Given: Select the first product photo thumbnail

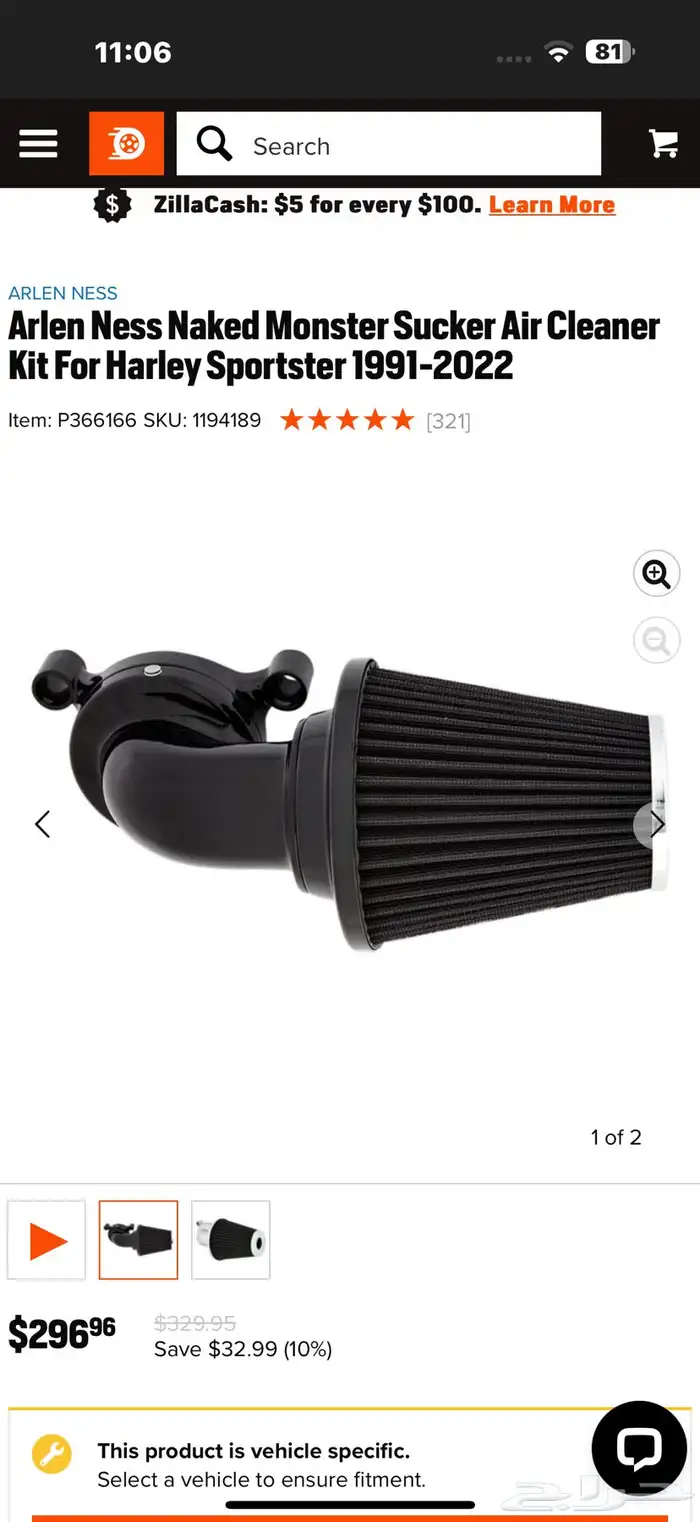Looking at the screenshot, I should click(x=138, y=1240).
